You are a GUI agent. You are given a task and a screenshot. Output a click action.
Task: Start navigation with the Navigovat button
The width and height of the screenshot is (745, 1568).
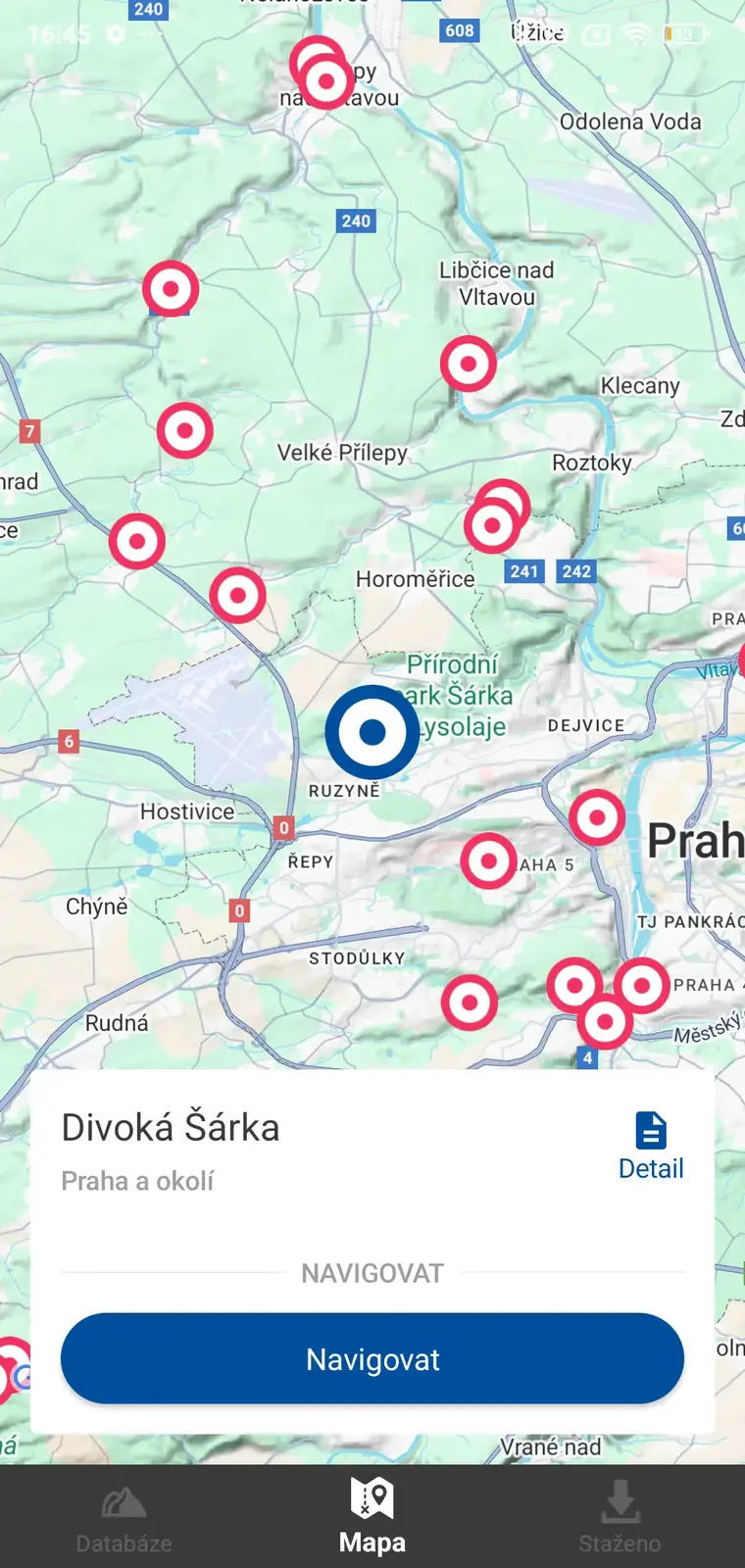[372, 1359]
